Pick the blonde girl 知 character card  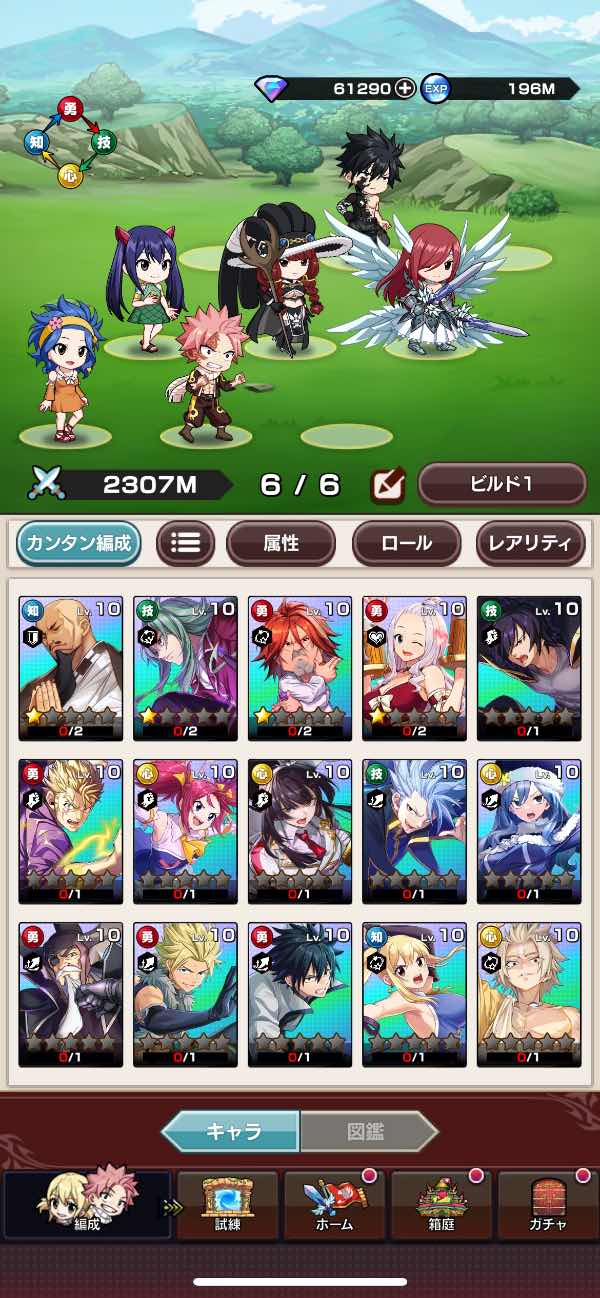pyautogui.click(x=414, y=994)
